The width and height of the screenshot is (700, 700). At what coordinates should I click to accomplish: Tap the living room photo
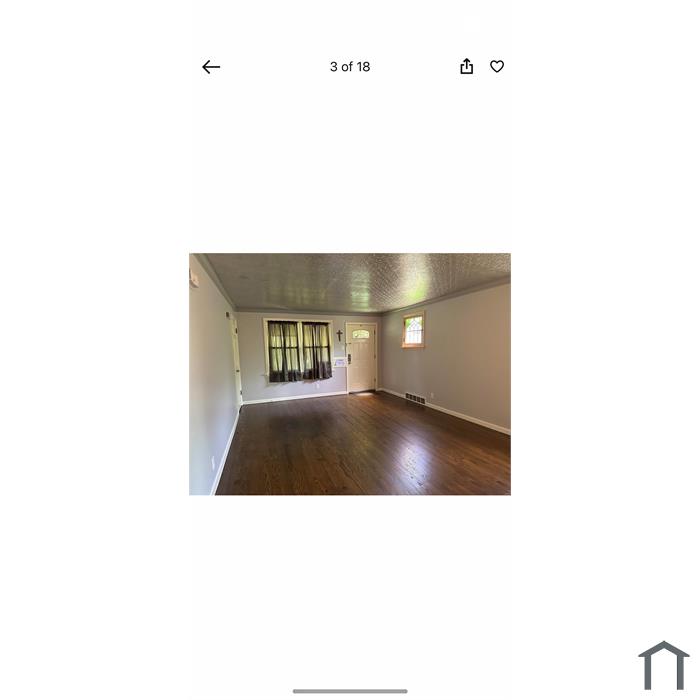coord(350,374)
